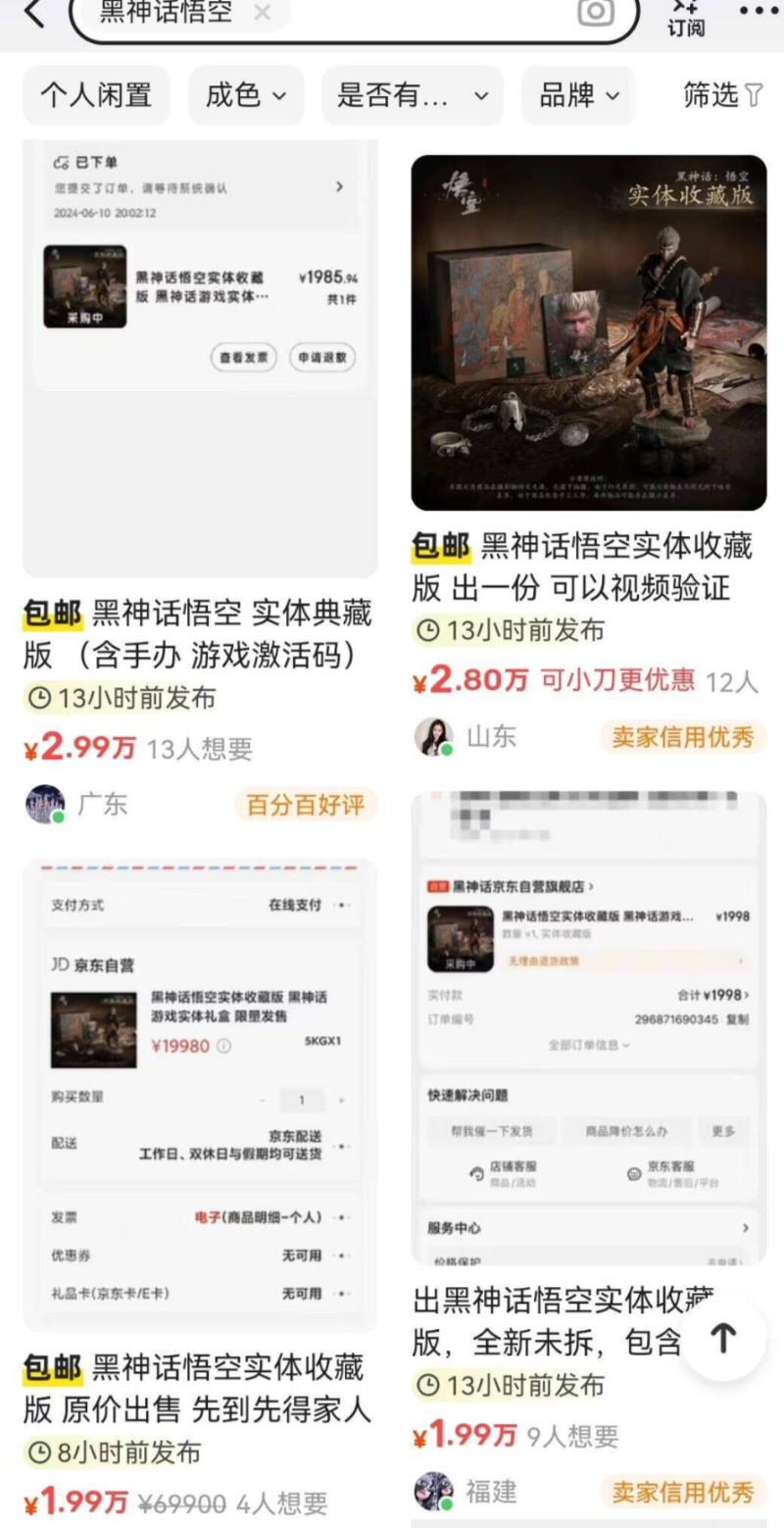Jump back to top with the arrow button
784x1528 pixels.
(722, 1339)
